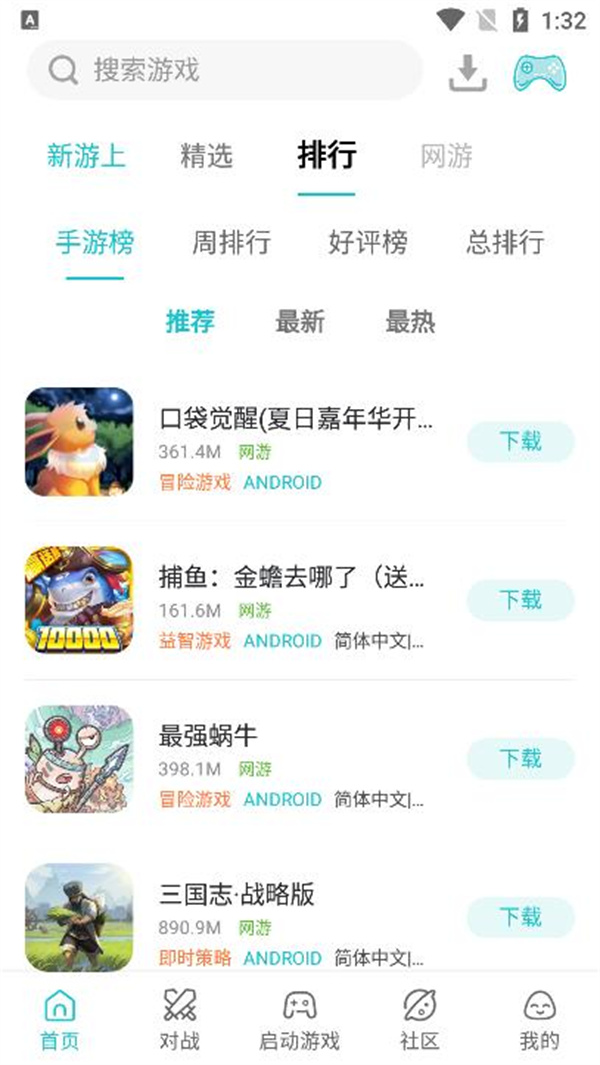Select the 好评榜 ranking

[367, 242]
